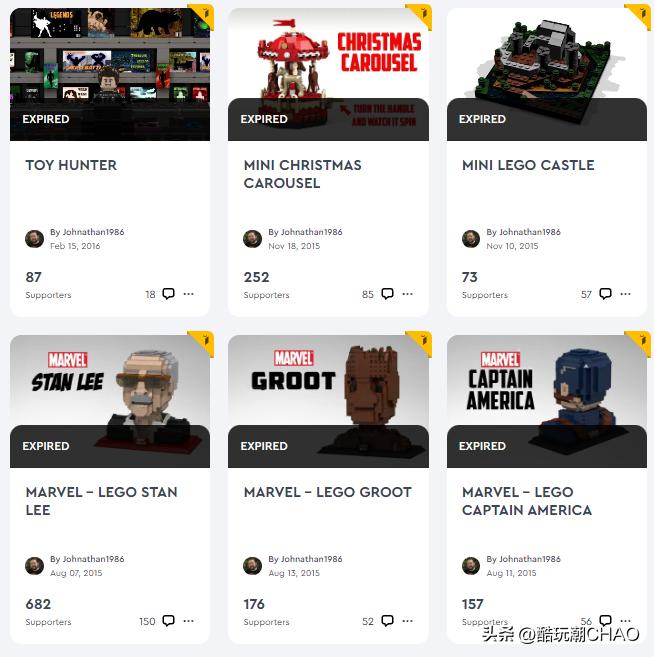Open more options for Toy Hunter
The height and width of the screenshot is (657, 654).
pos(189,294)
